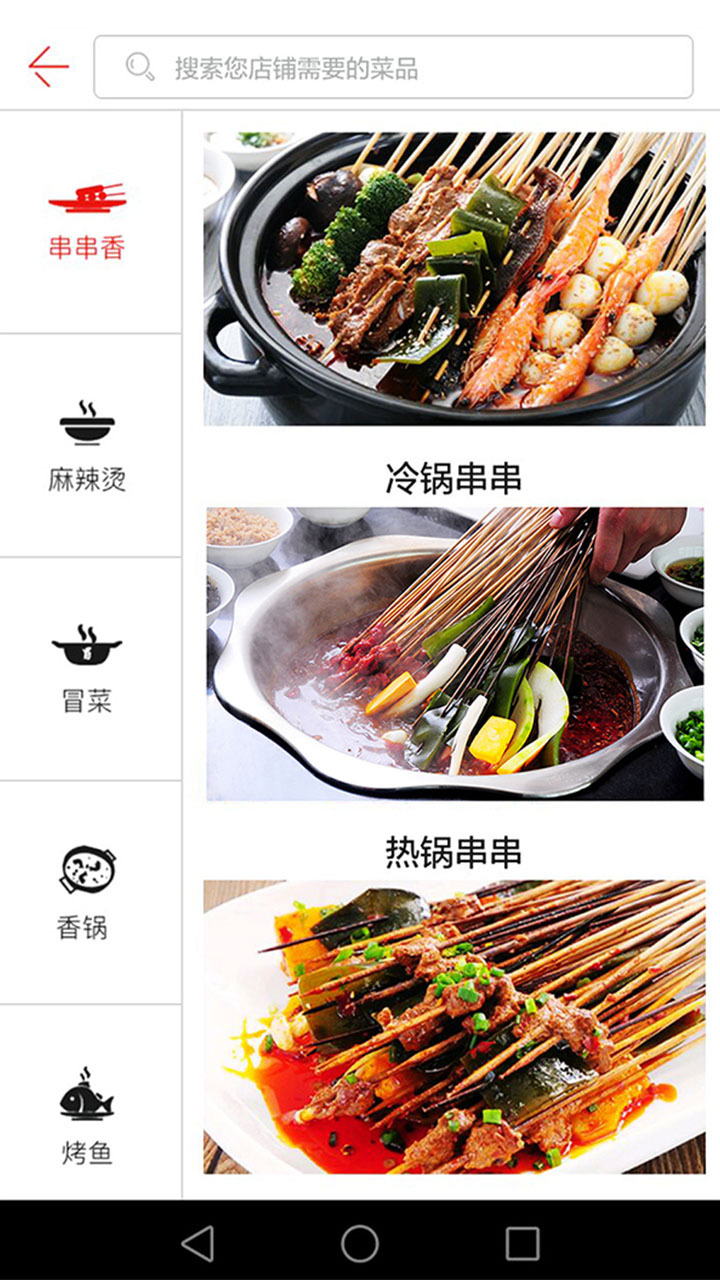
Task: Open the skewer plate photo below 热锅串串
Action: (x=454, y=1026)
